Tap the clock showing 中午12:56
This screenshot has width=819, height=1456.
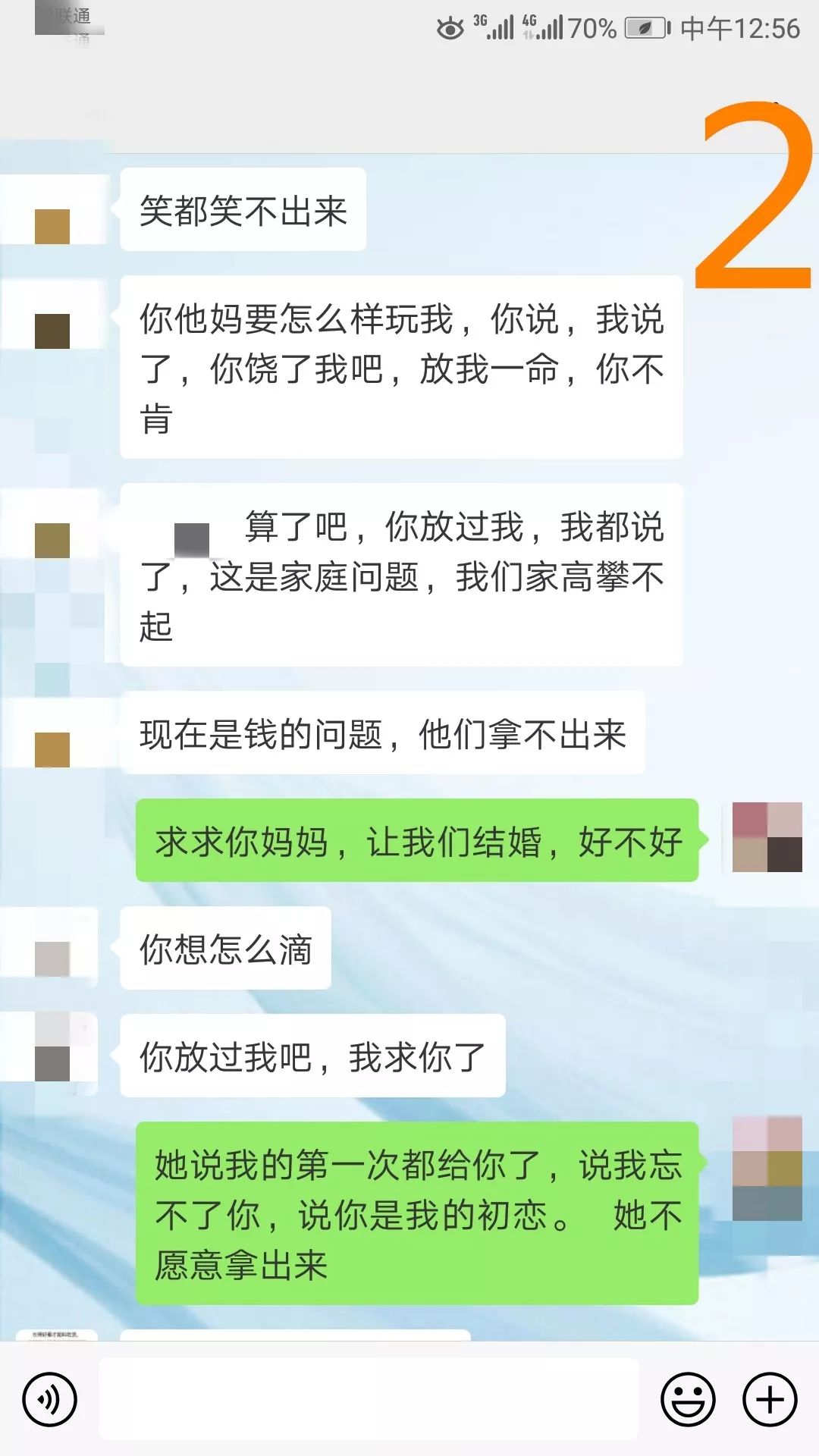coord(739,27)
